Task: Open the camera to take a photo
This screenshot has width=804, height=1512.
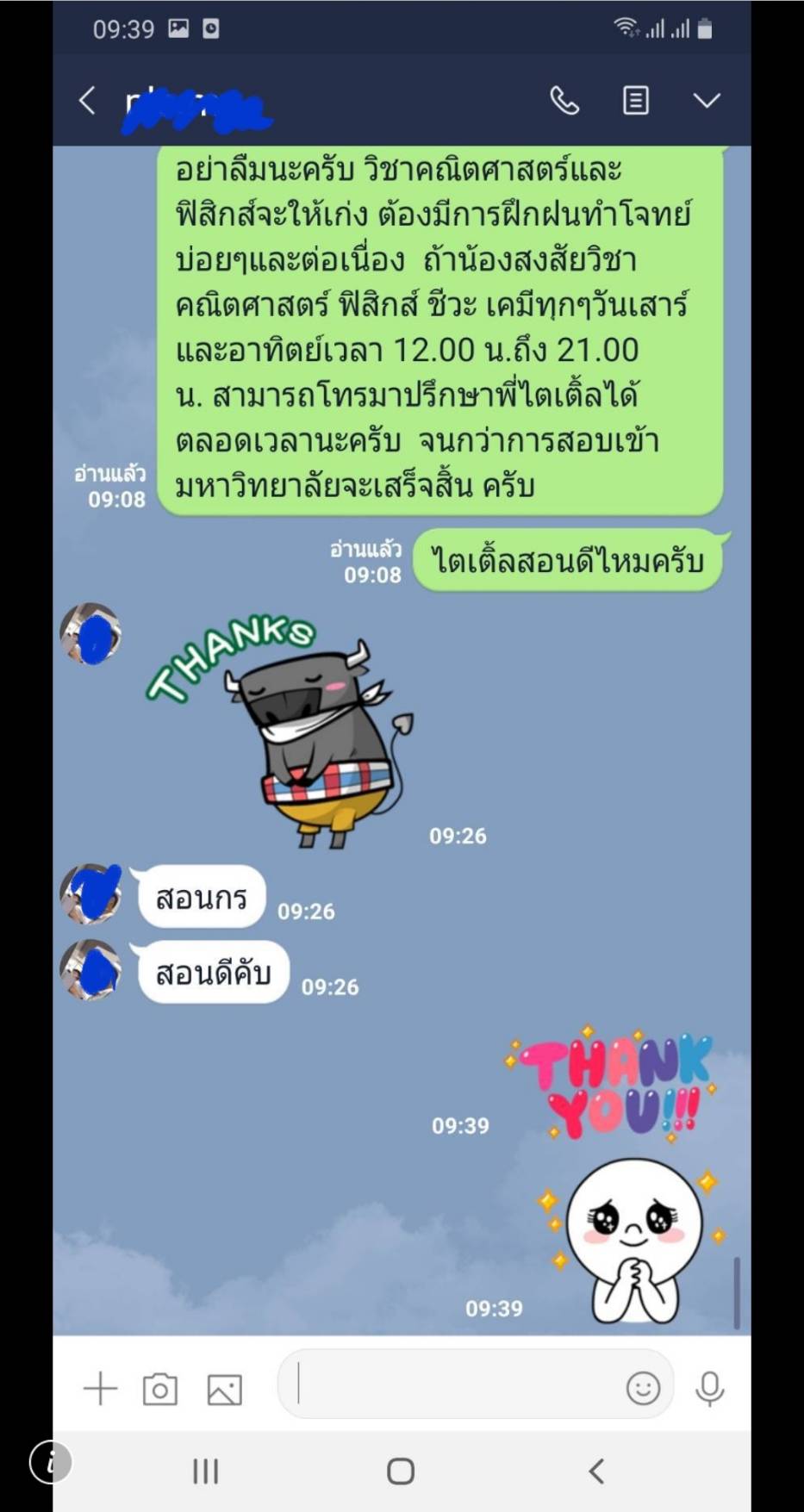Action: tap(160, 1389)
